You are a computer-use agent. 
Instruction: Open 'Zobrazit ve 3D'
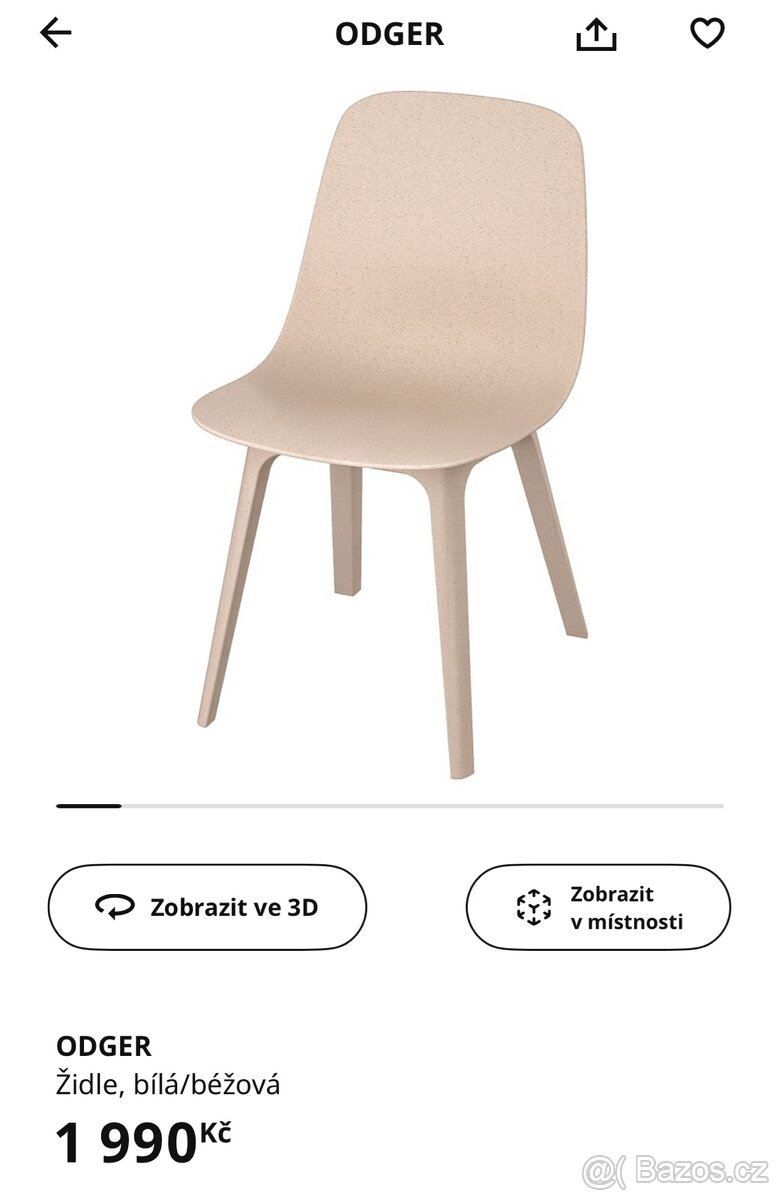point(207,906)
